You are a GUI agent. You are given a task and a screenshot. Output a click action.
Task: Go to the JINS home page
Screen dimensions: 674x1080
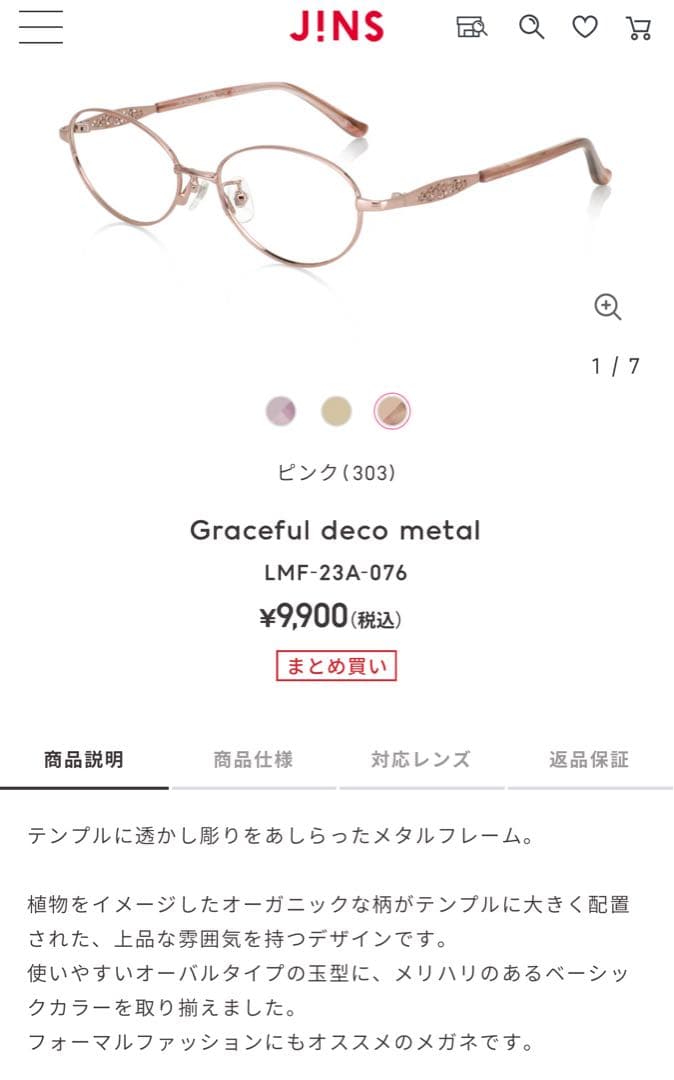337,27
